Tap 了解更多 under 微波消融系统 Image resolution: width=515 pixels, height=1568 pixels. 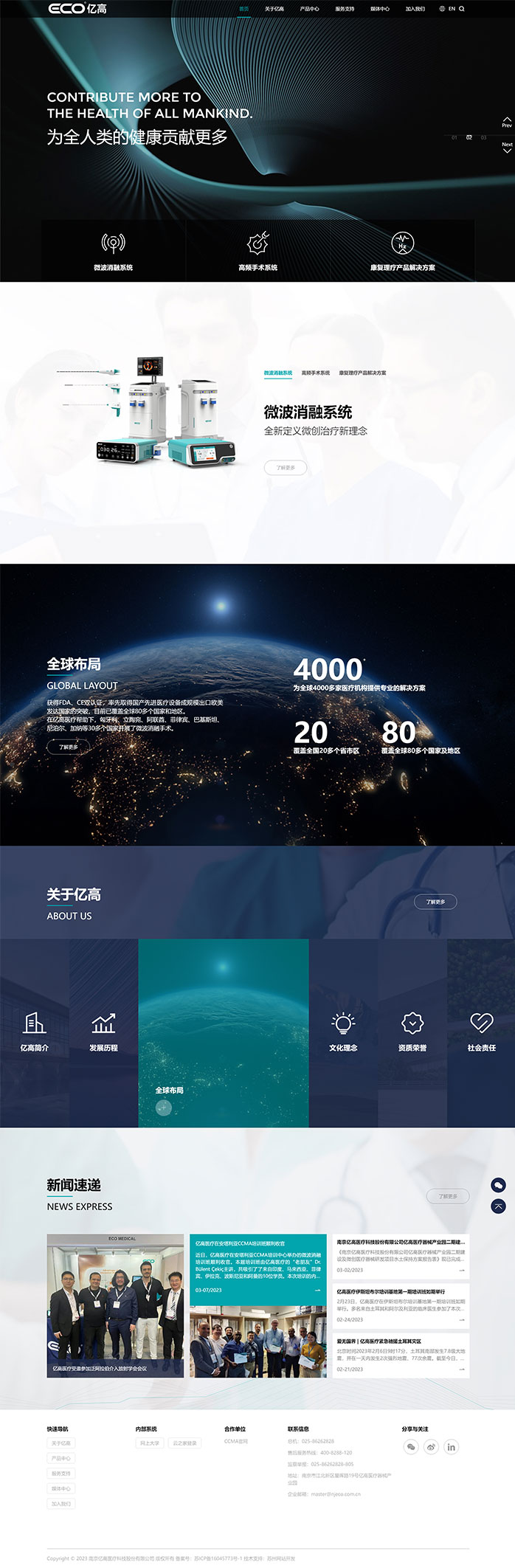[286, 468]
